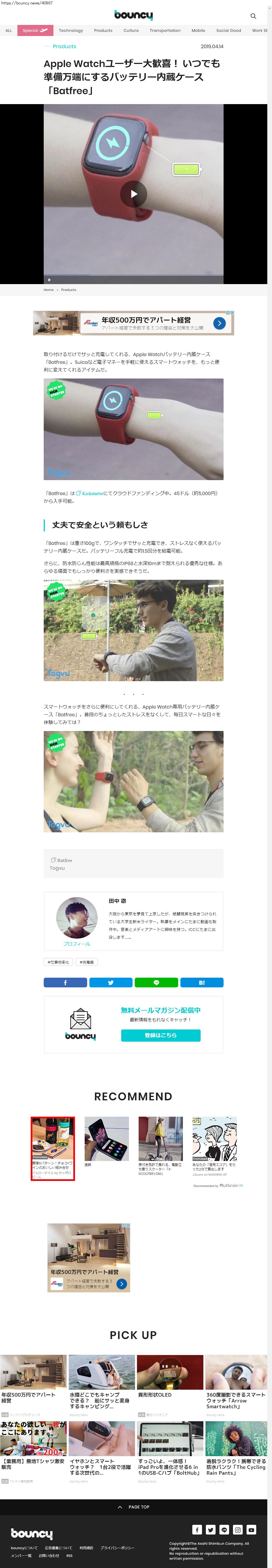Open the Special tab

35,30
